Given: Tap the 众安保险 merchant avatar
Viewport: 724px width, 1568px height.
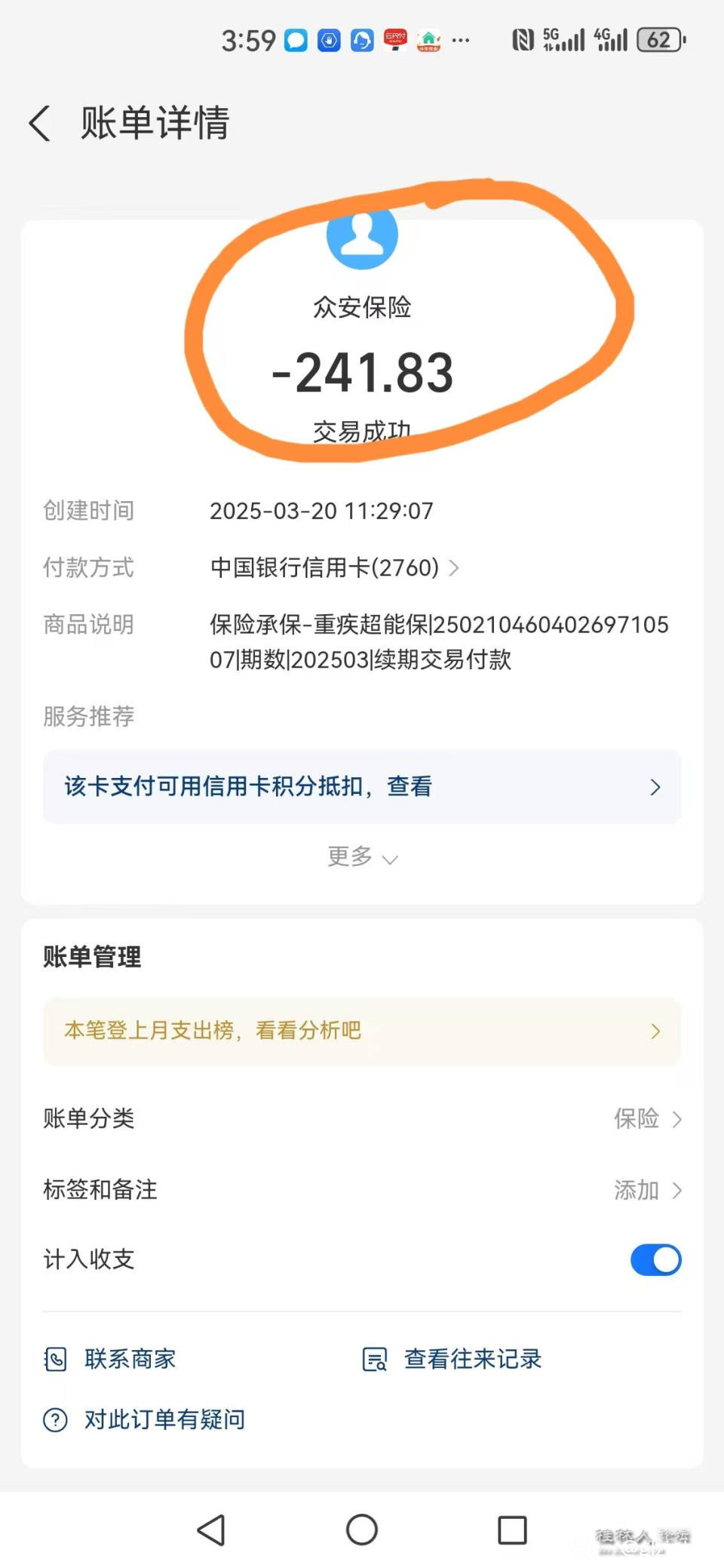Looking at the screenshot, I should pos(362,236).
